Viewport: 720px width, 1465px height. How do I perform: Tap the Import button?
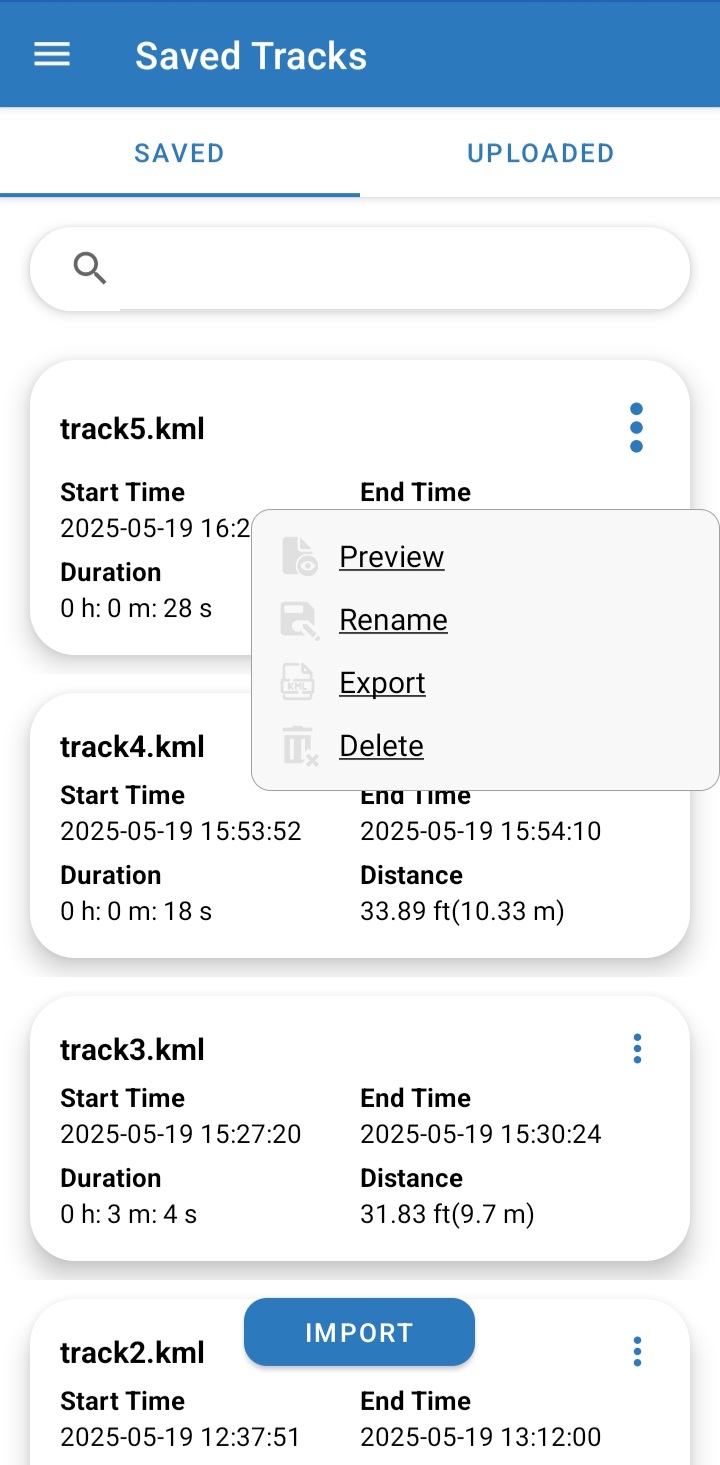click(359, 1332)
